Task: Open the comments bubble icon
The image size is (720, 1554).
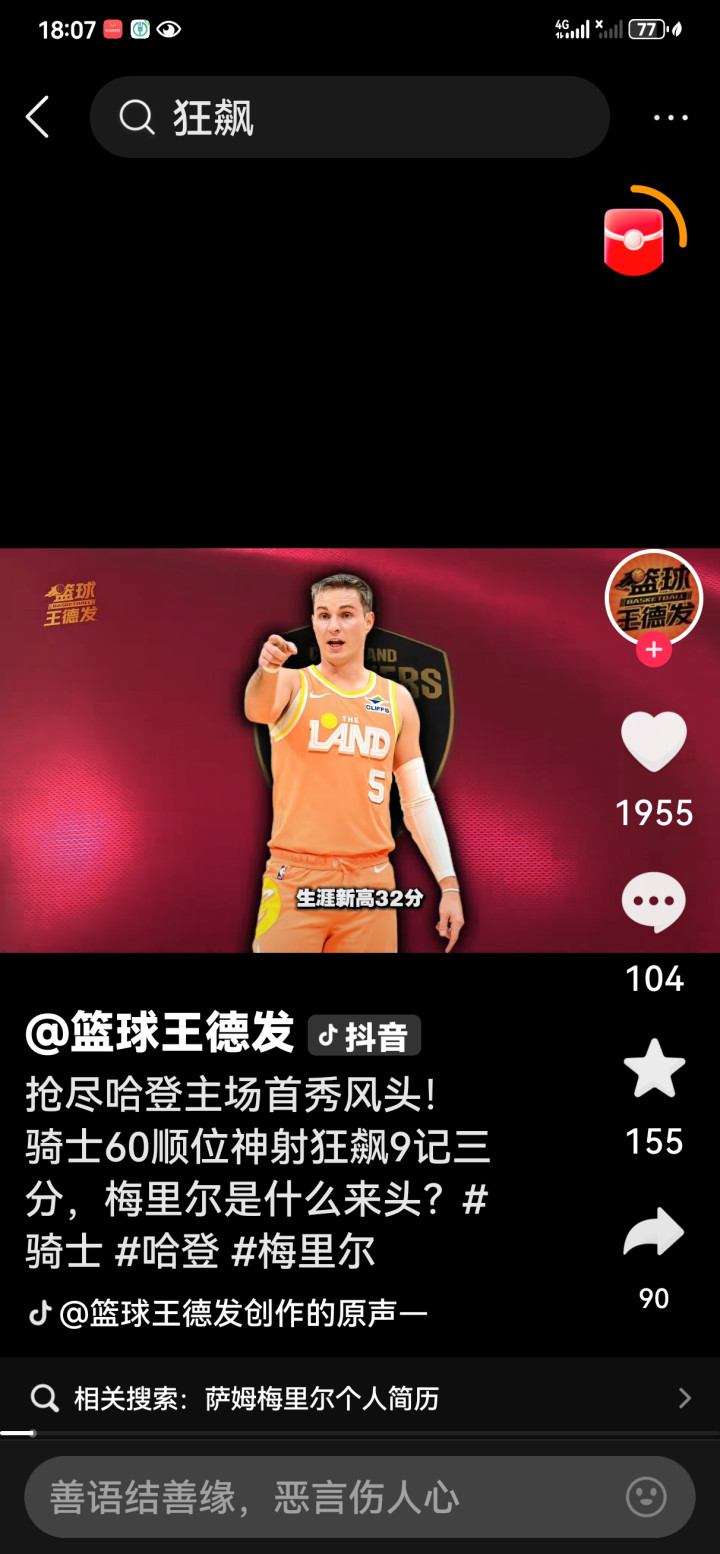Action: click(x=654, y=902)
